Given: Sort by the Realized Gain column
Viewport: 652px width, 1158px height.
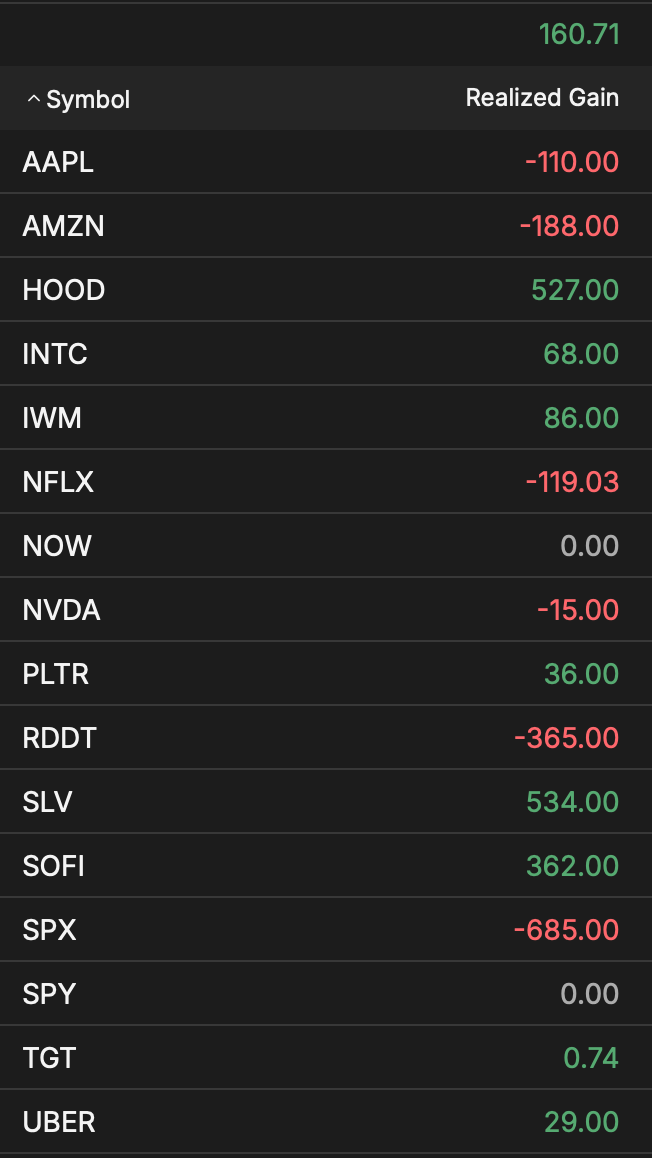Looking at the screenshot, I should point(542,98).
